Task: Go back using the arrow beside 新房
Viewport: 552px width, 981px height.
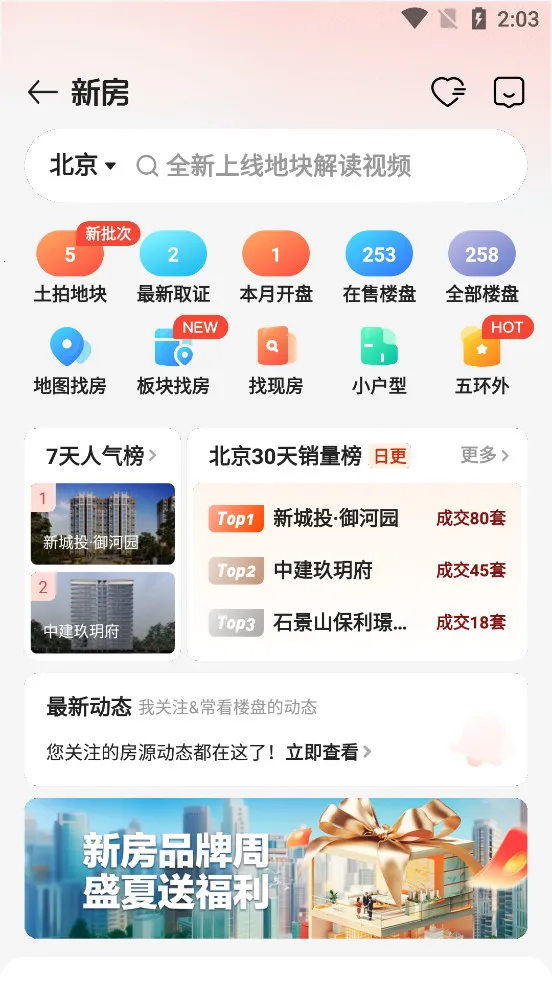Action: pyautogui.click(x=43, y=93)
